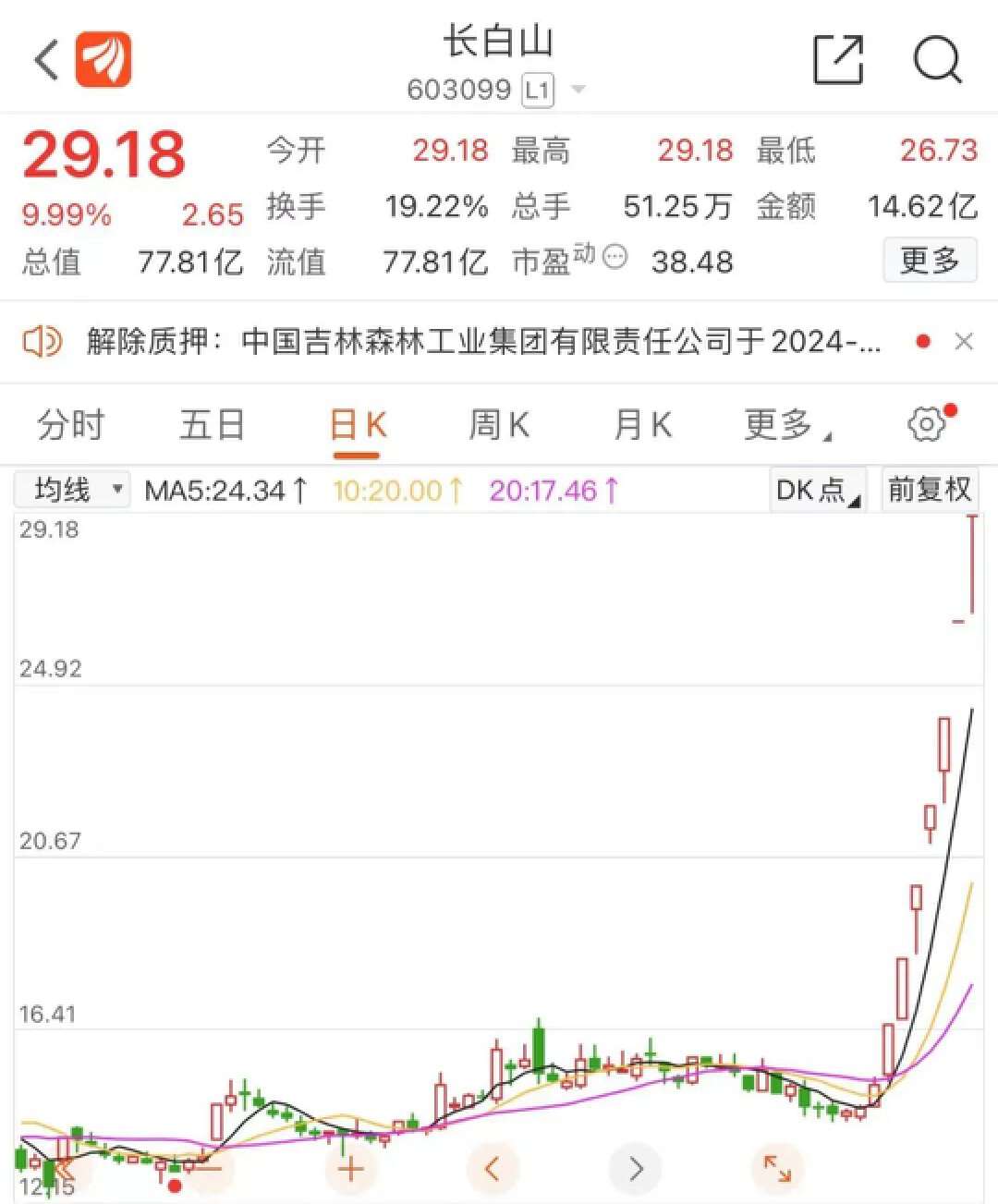Go back using the top-left arrow
Viewport: 998px width, 1204px height.
click(x=46, y=61)
